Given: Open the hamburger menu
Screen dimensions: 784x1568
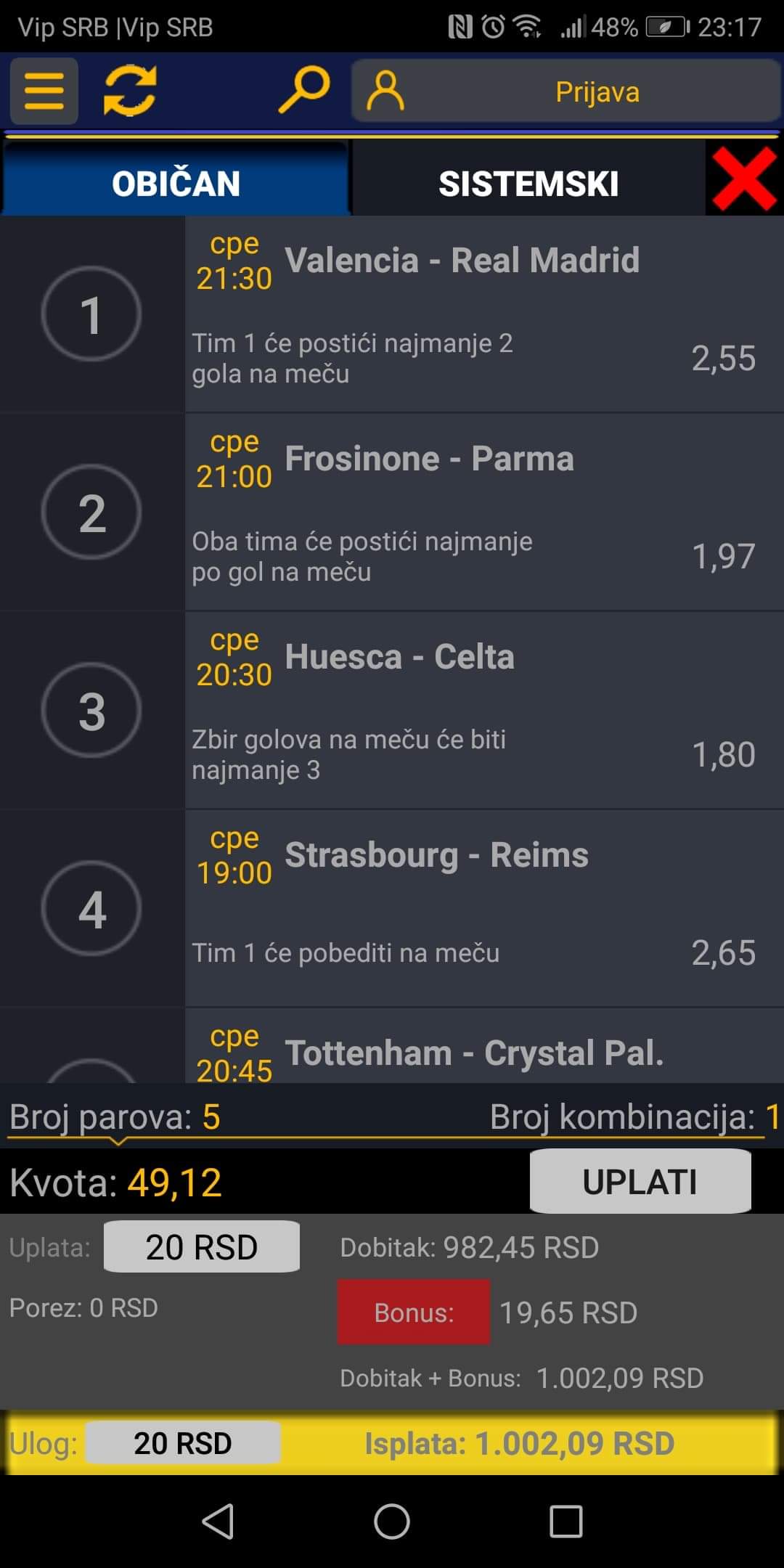Looking at the screenshot, I should tap(44, 91).
